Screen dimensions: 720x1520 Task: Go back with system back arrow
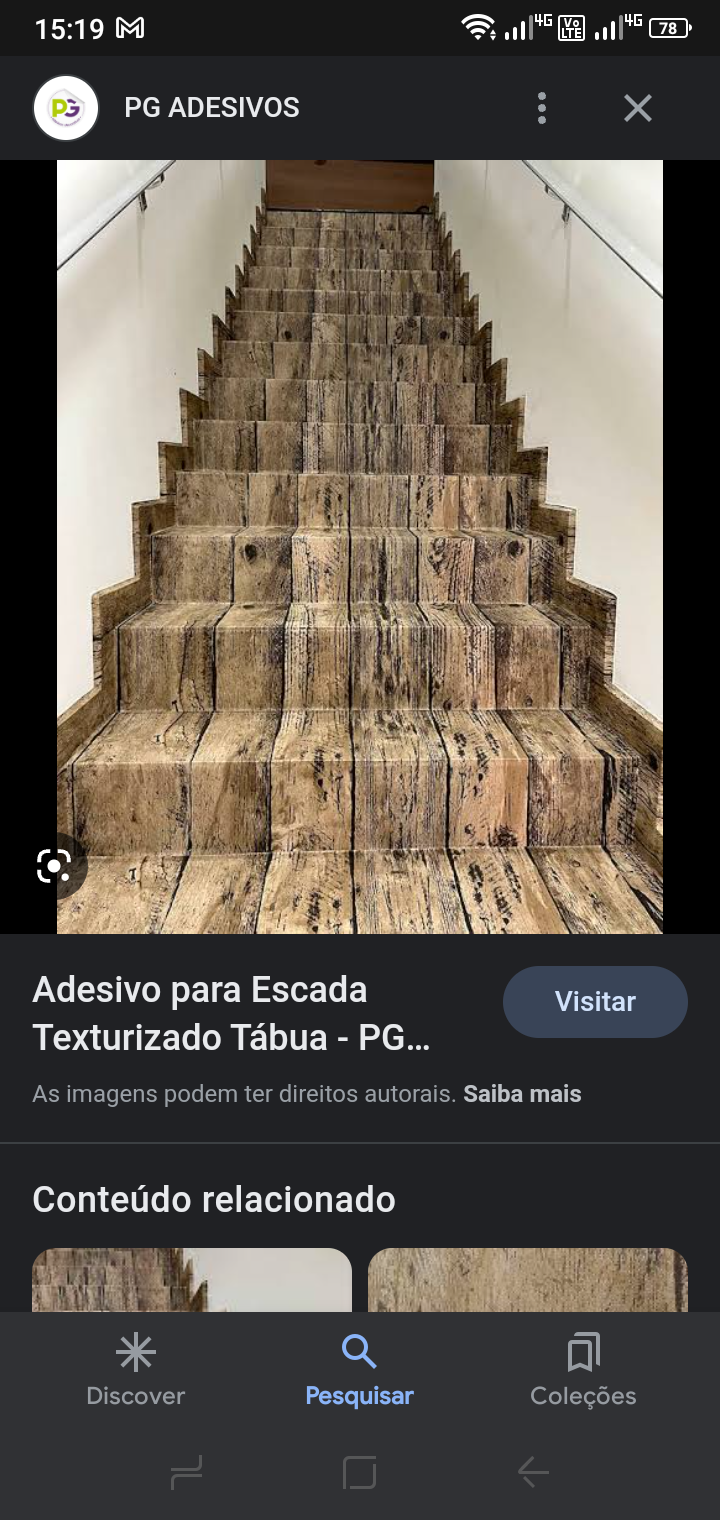[533, 1472]
